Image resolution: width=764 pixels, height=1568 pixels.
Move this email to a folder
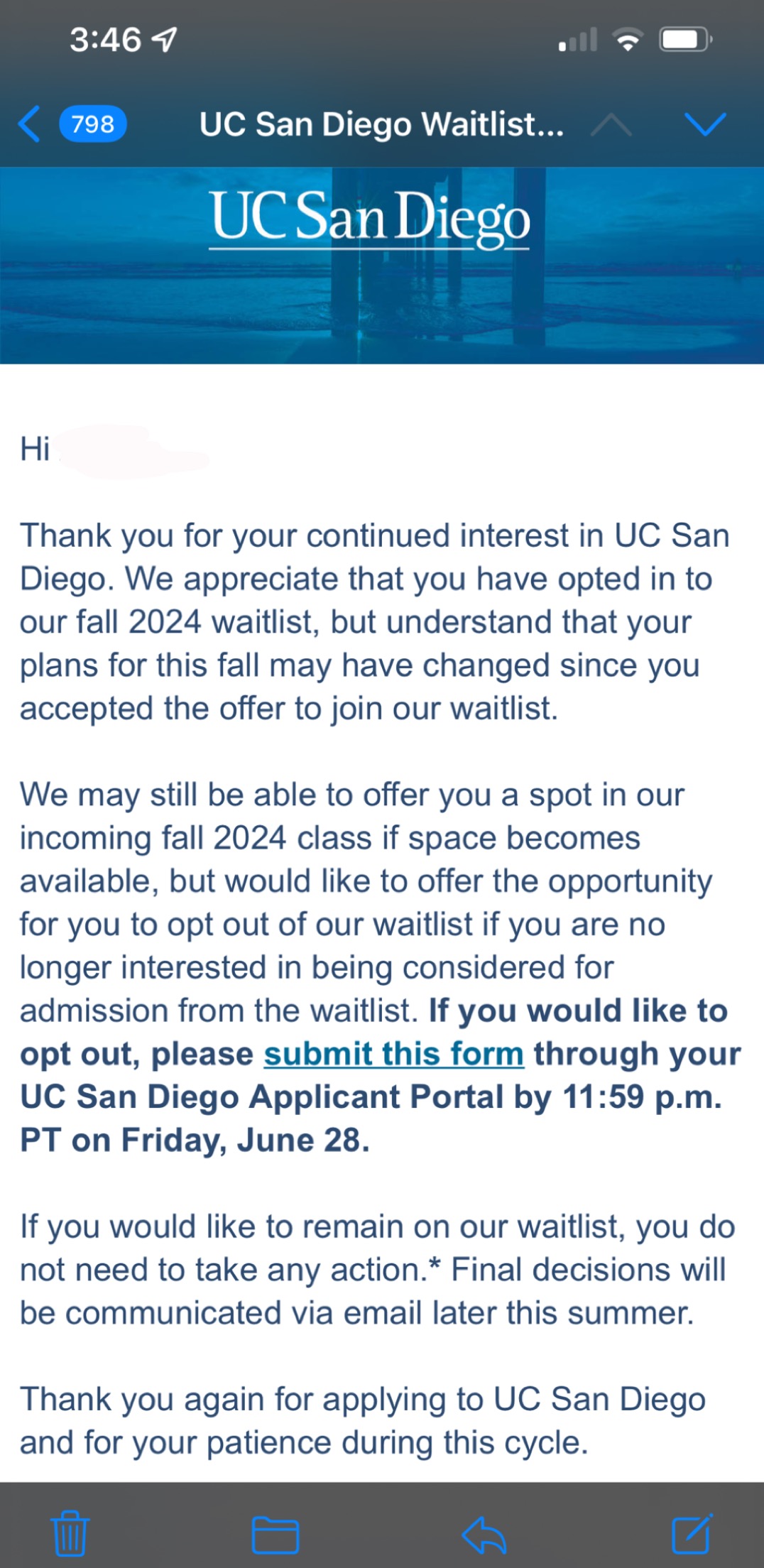coord(275,1534)
